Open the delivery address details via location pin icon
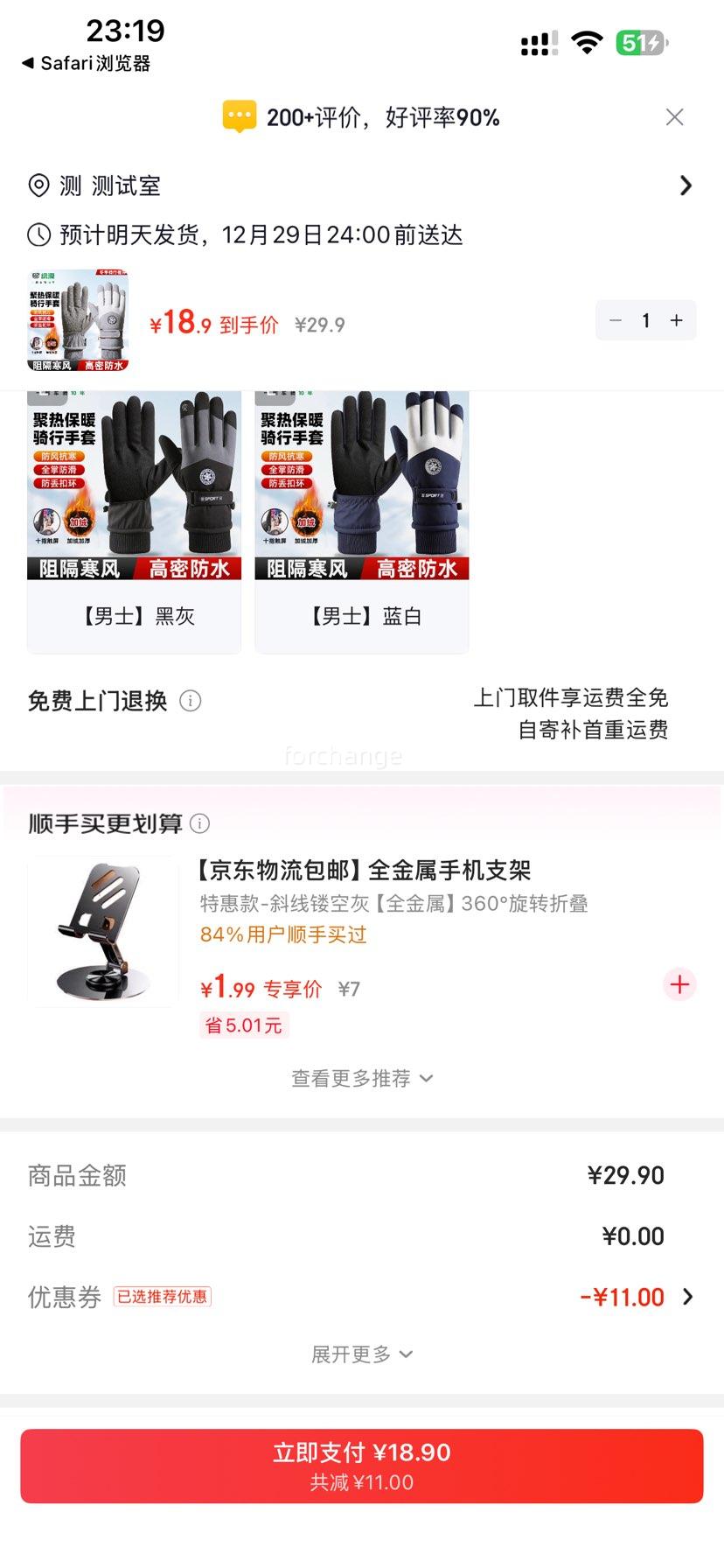This screenshot has width=724, height=1568. point(37,185)
